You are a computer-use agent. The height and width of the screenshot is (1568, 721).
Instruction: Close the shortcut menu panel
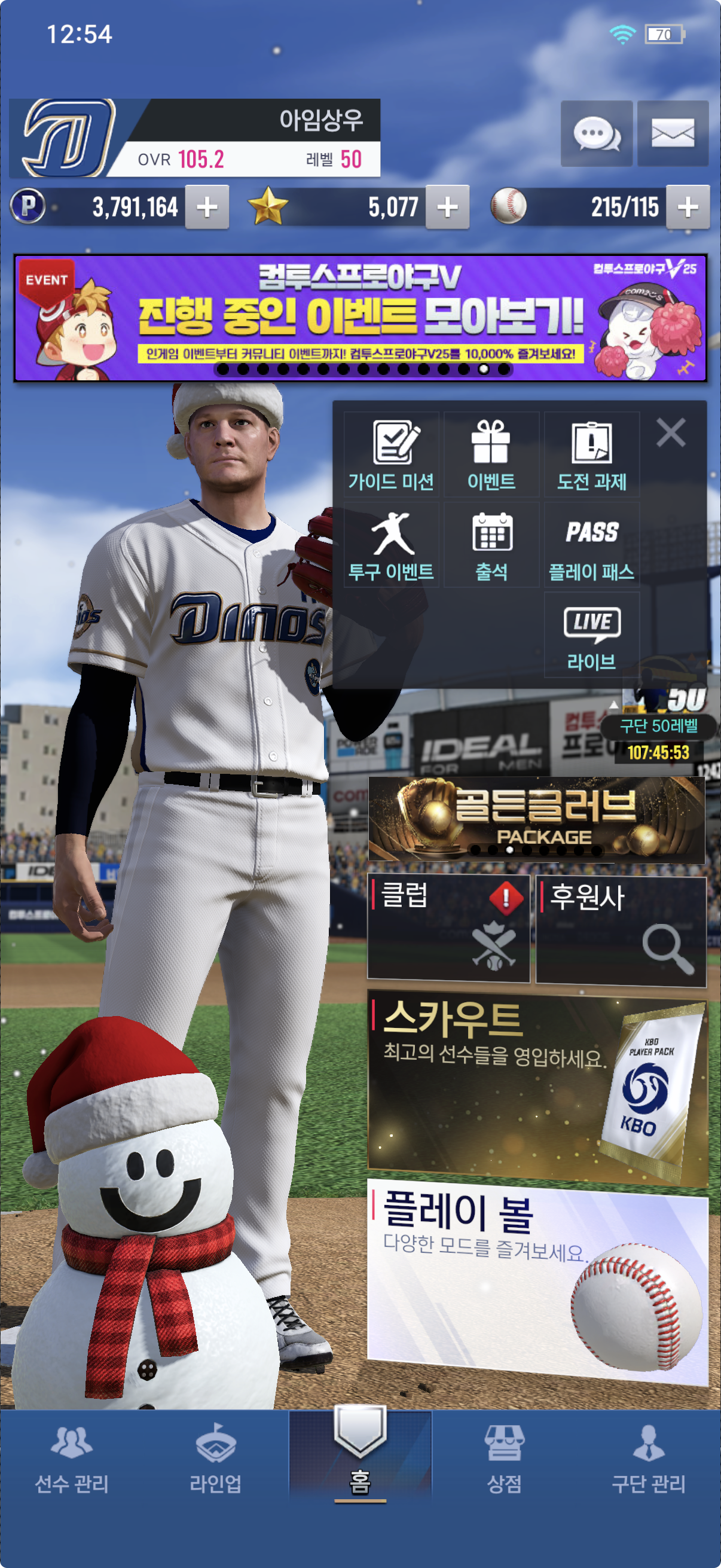point(671,433)
